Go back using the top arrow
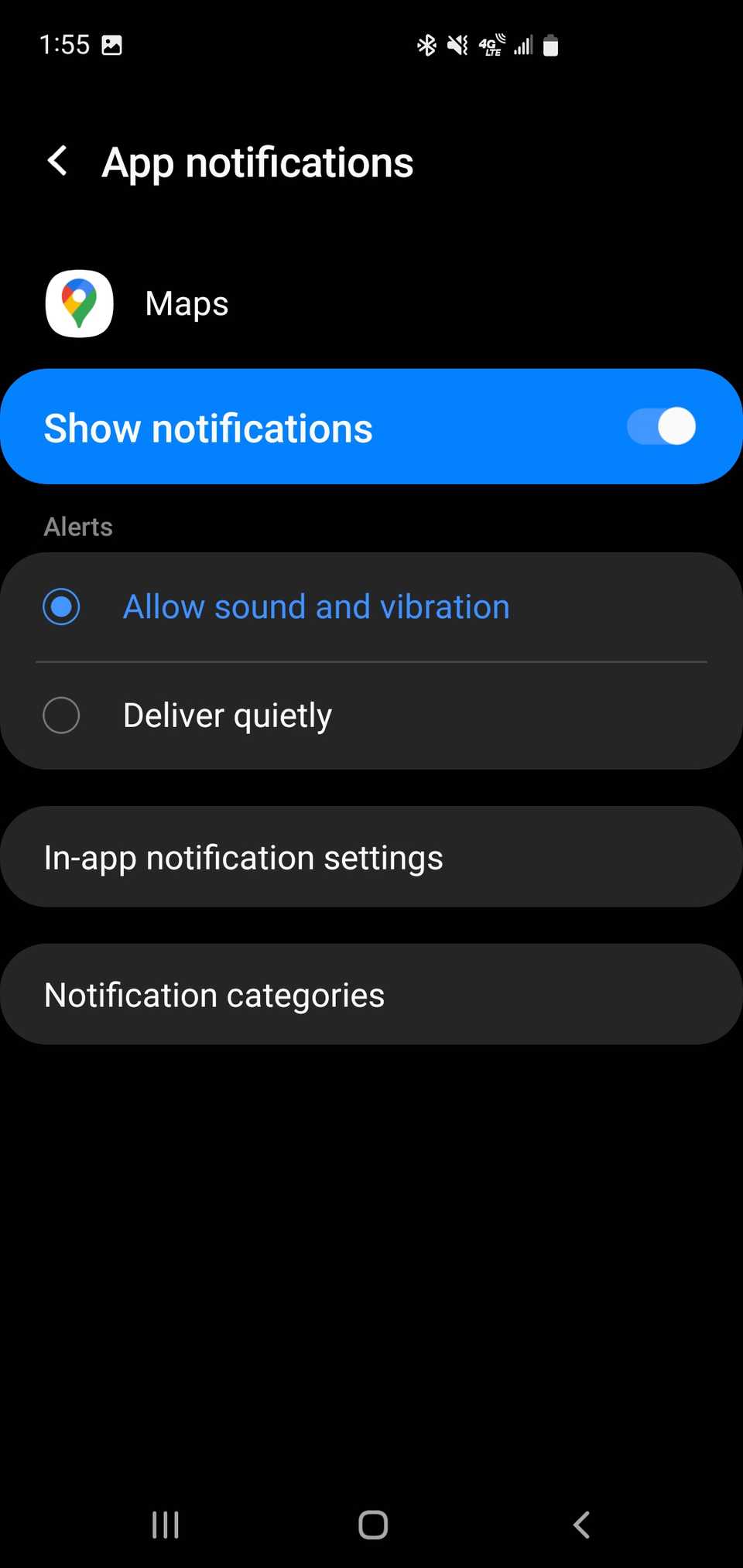The image size is (743, 1568). 56,162
